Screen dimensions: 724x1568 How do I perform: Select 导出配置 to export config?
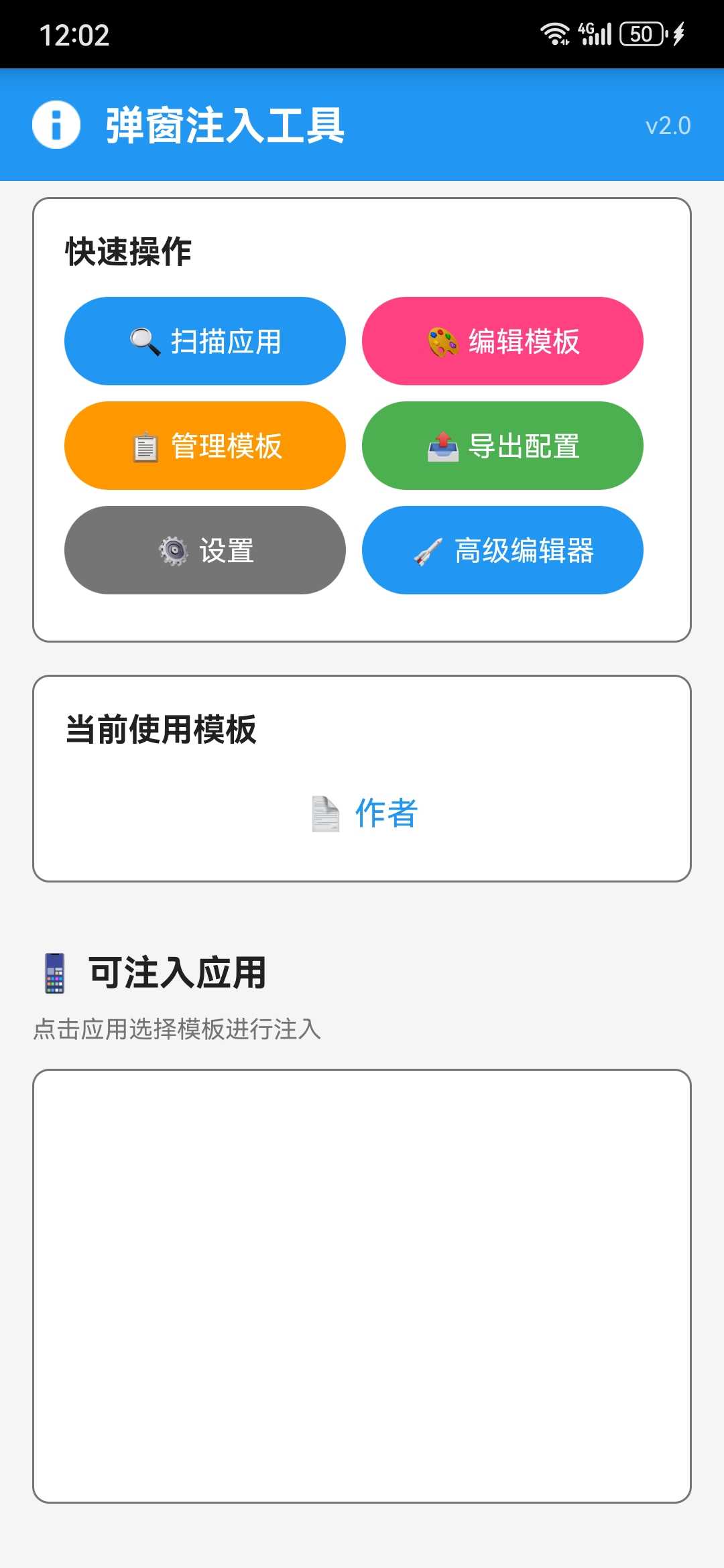[503, 446]
